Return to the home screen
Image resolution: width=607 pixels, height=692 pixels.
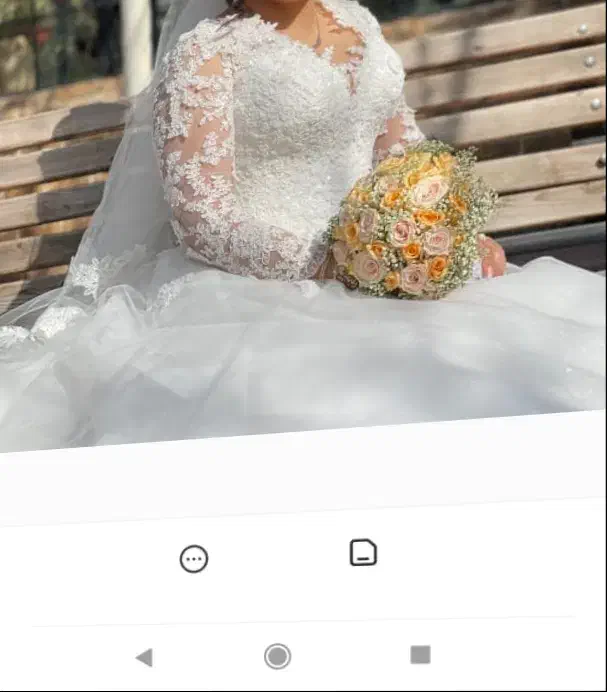tap(277, 656)
